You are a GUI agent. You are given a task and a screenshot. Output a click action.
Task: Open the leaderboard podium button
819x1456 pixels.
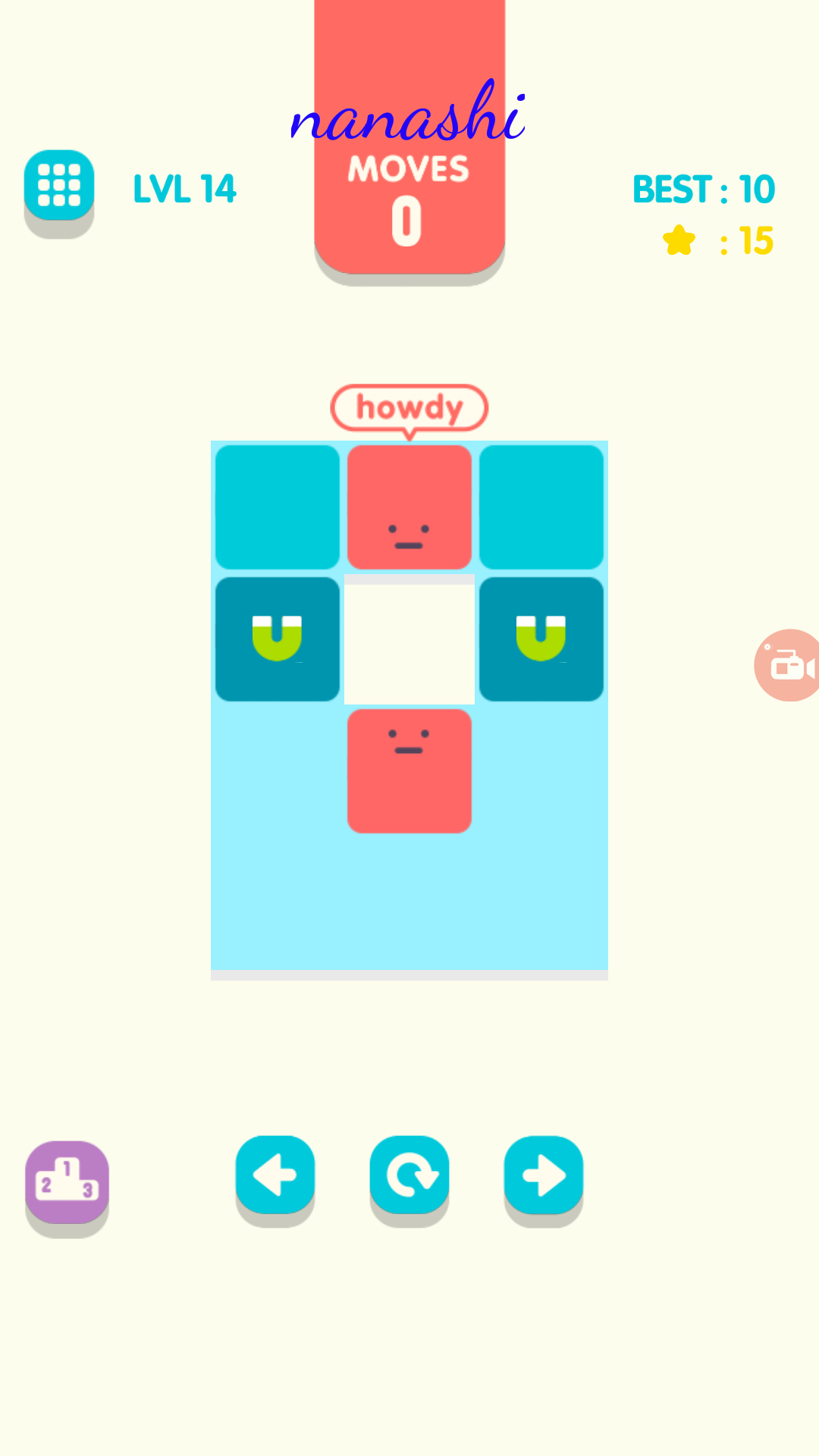(x=67, y=1181)
